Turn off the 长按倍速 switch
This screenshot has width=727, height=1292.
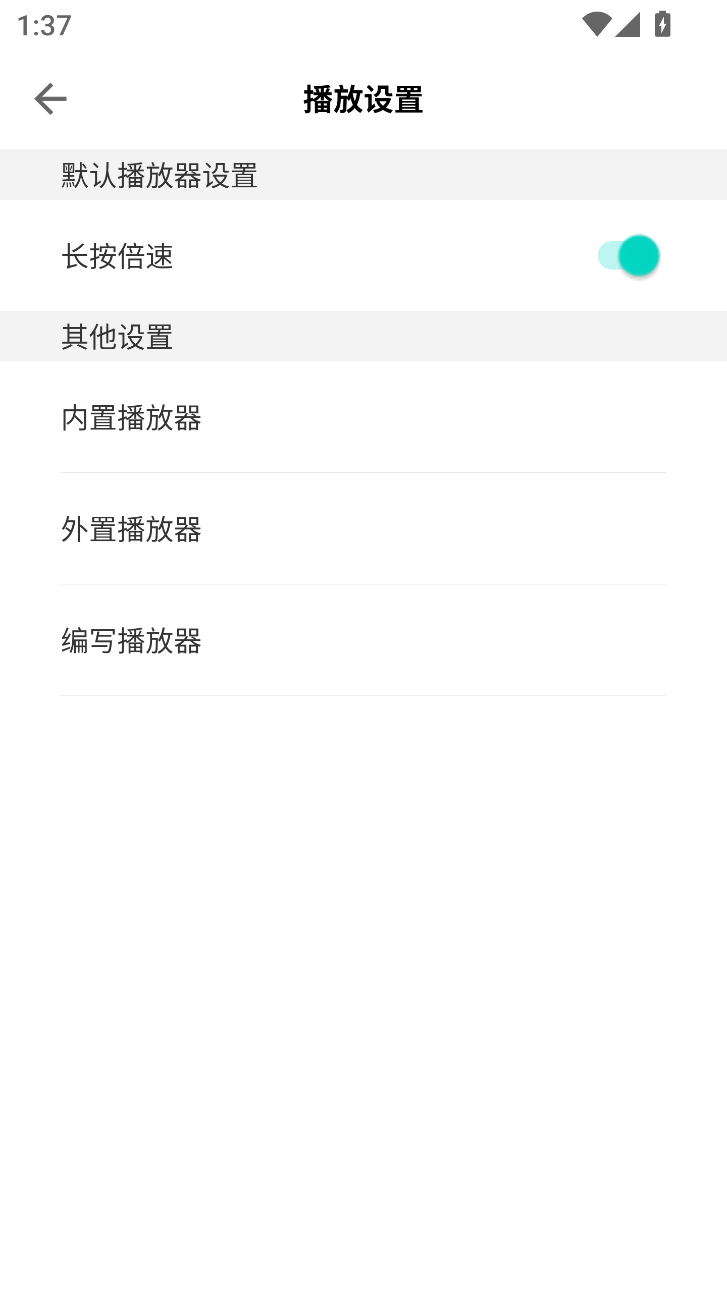point(629,256)
